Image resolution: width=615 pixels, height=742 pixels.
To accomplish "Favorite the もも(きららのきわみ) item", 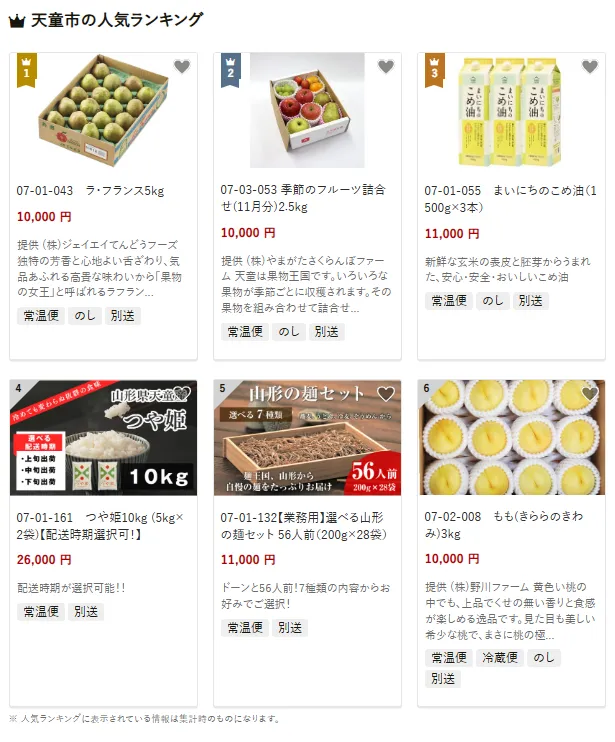I will 589,394.
